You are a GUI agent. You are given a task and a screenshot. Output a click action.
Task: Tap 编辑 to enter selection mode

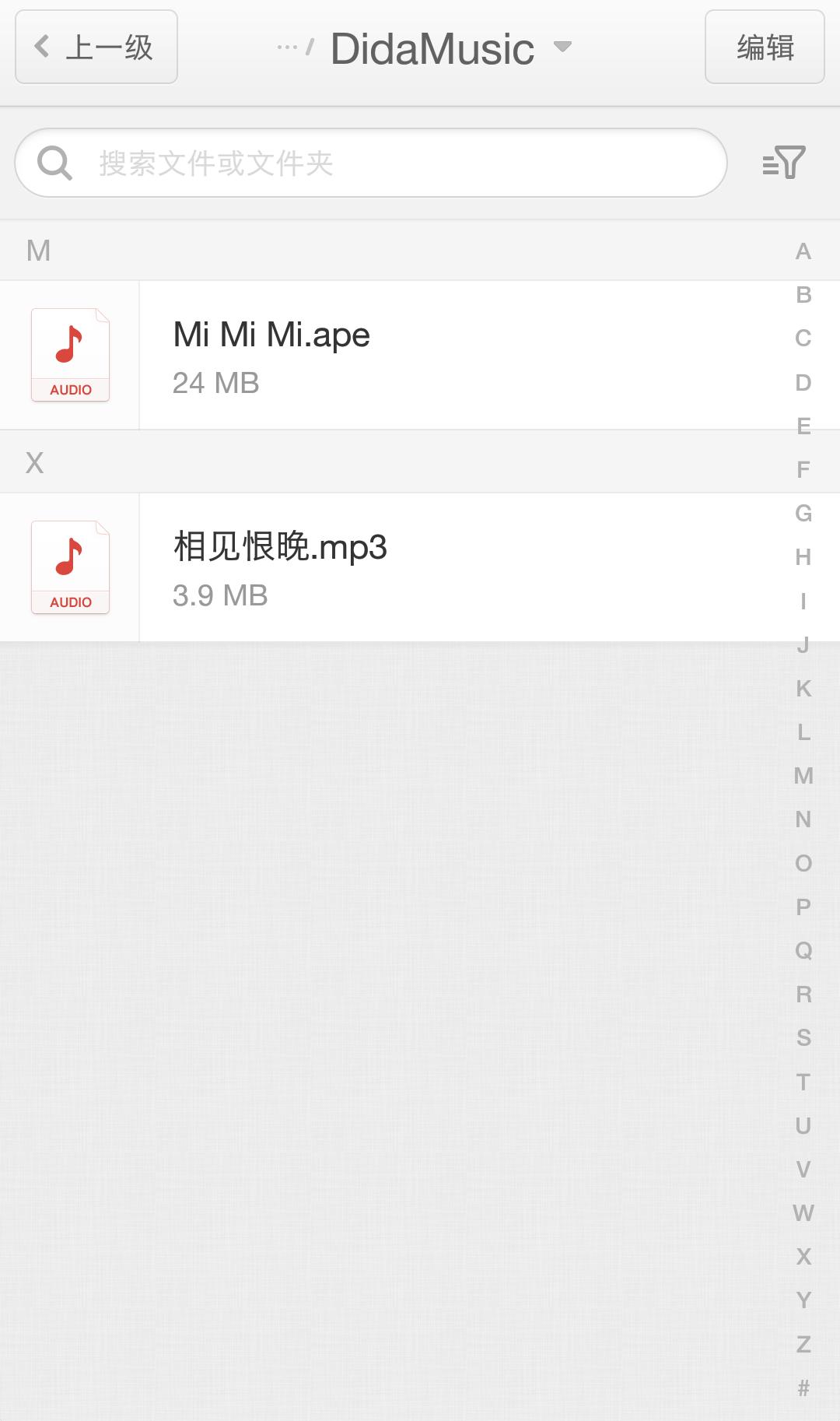click(x=765, y=47)
